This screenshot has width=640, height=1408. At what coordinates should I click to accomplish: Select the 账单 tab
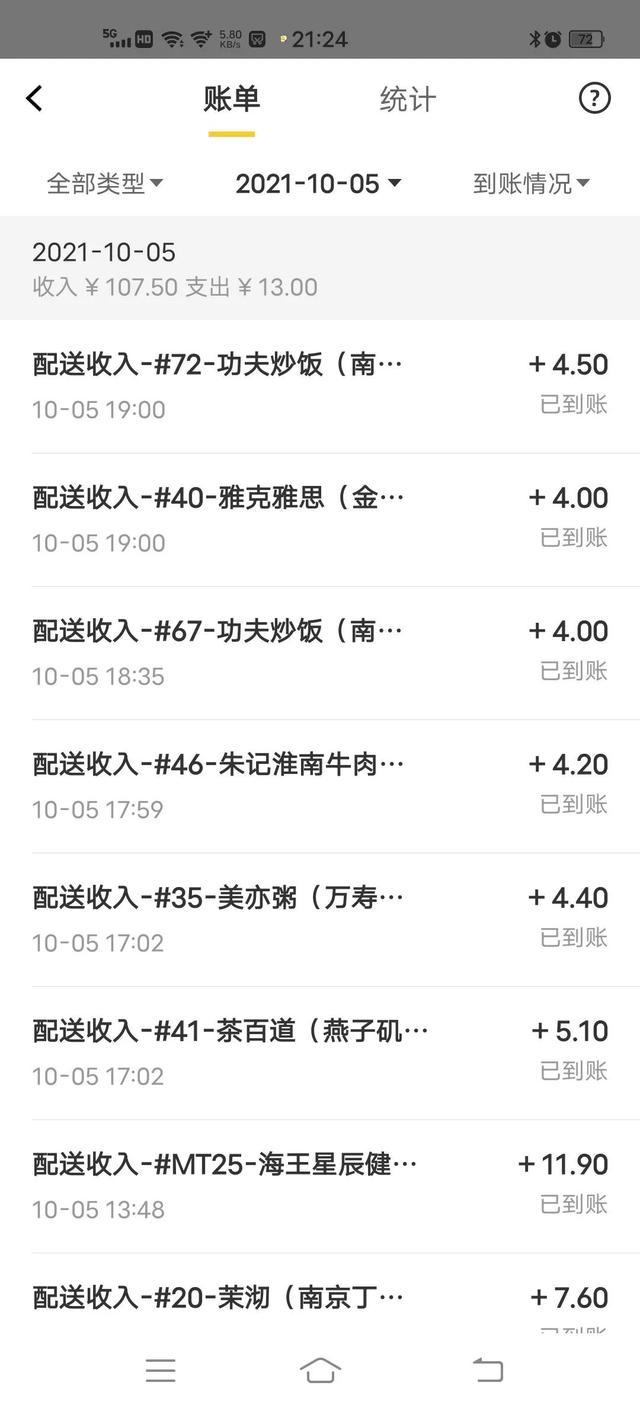(x=231, y=99)
